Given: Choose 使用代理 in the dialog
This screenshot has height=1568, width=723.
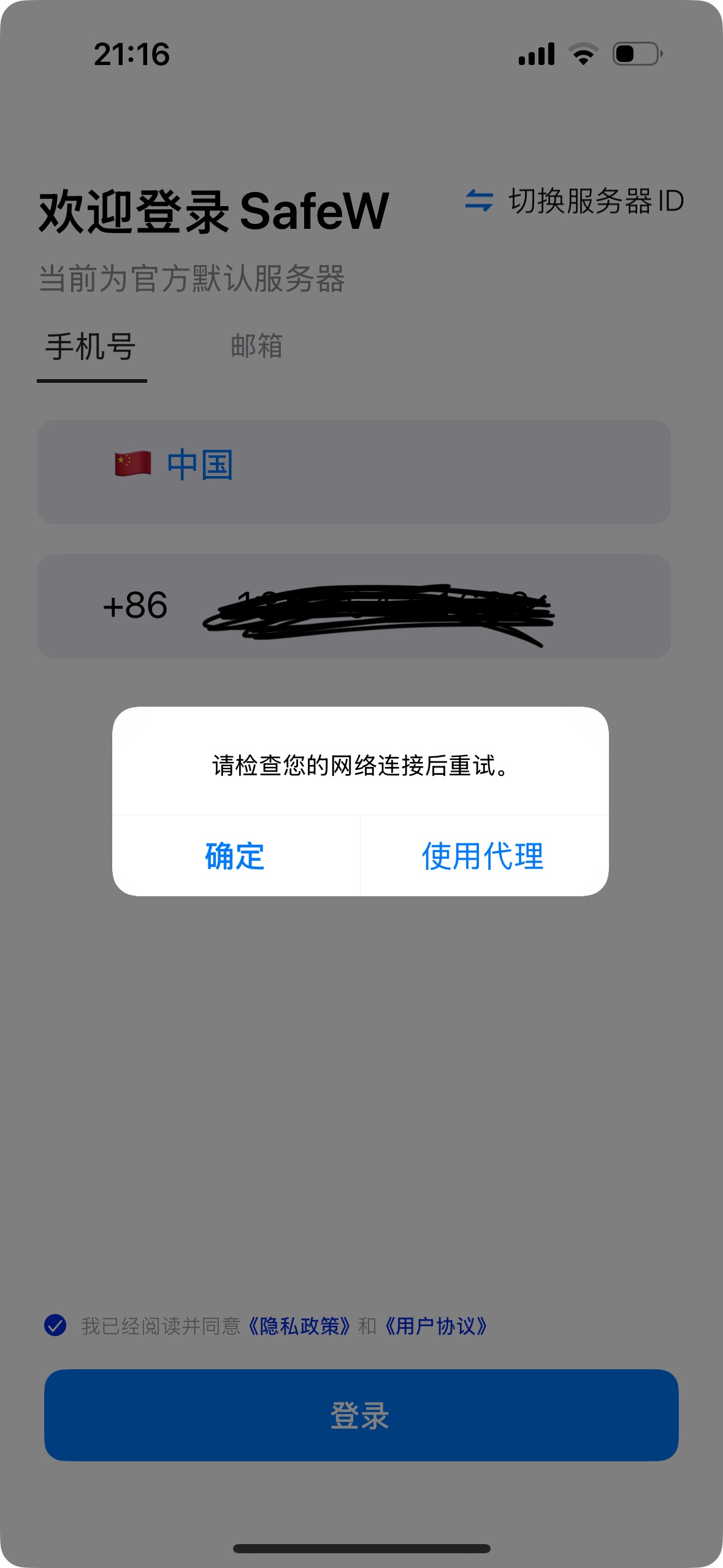Looking at the screenshot, I should pyautogui.click(x=484, y=856).
